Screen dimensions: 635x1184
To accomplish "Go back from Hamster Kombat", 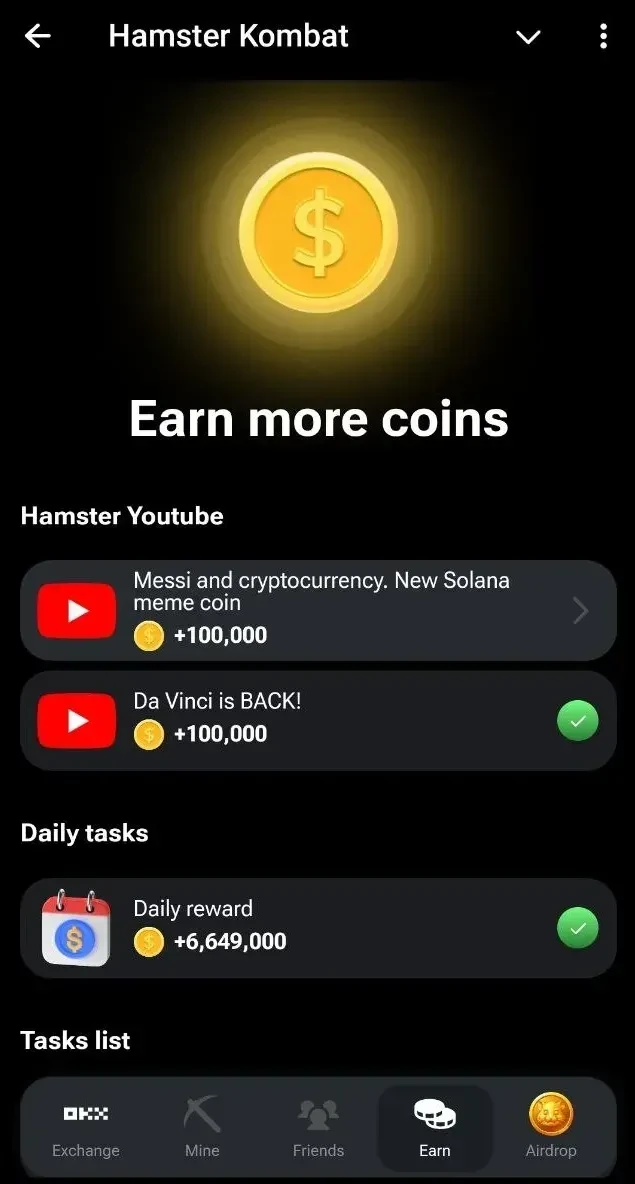I will coord(38,37).
